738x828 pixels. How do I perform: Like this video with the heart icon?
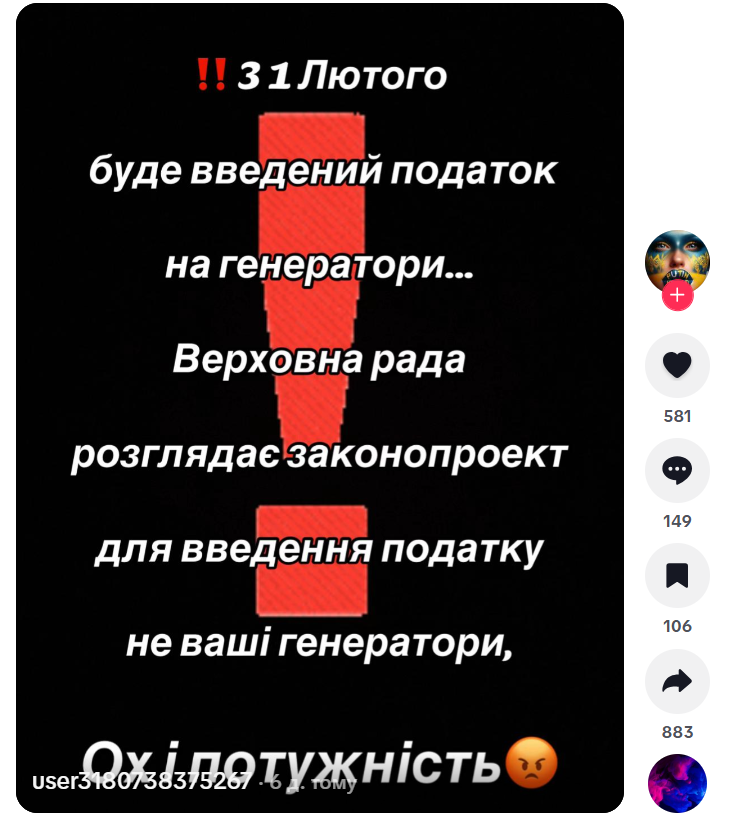[677, 366]
